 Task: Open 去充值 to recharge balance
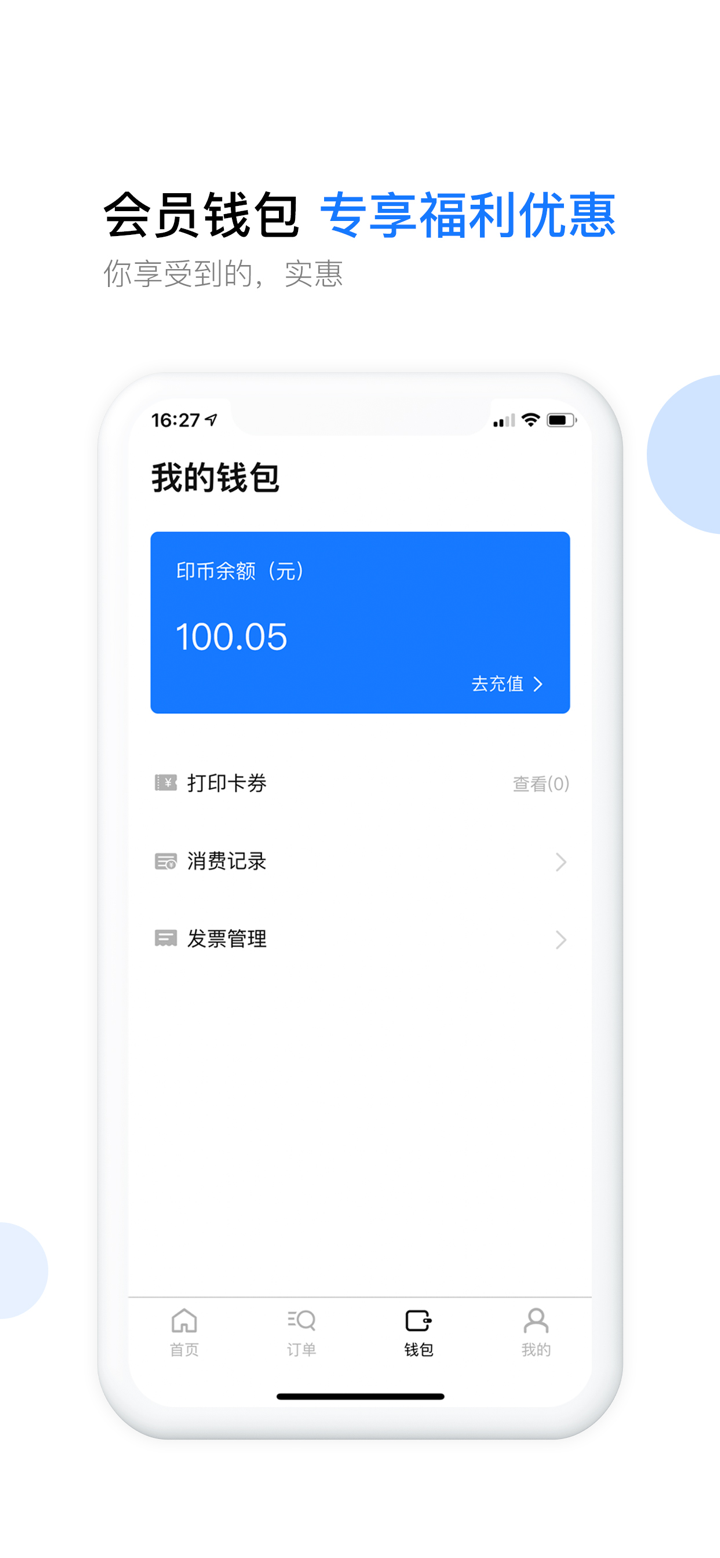[x=500, y=684]
